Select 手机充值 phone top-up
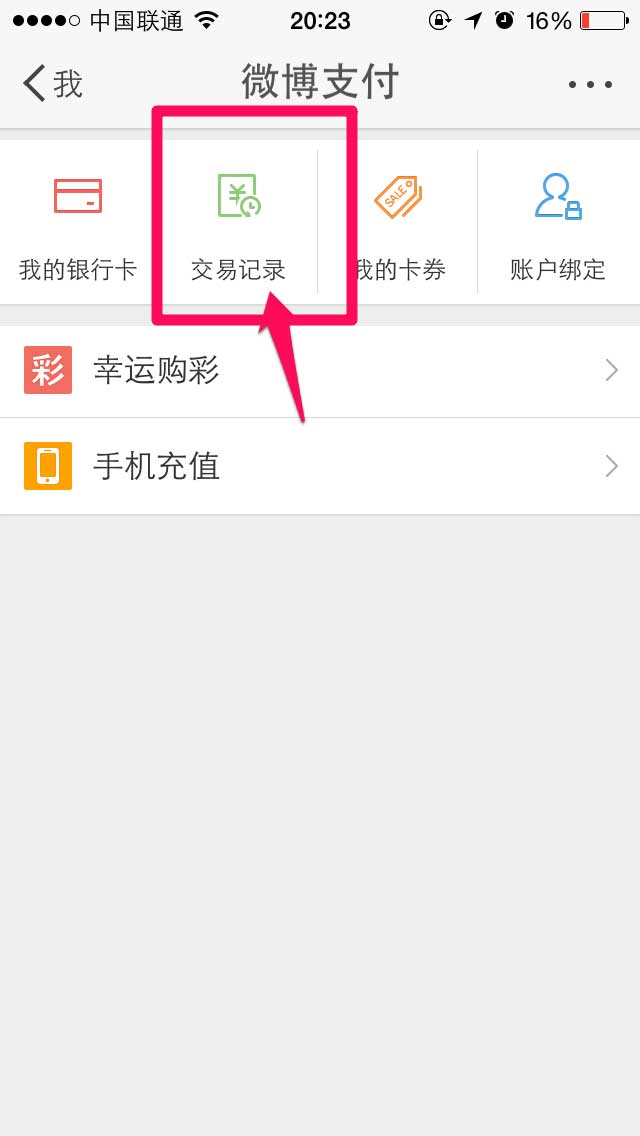The image size is (640, 1136). click(320, 466)
